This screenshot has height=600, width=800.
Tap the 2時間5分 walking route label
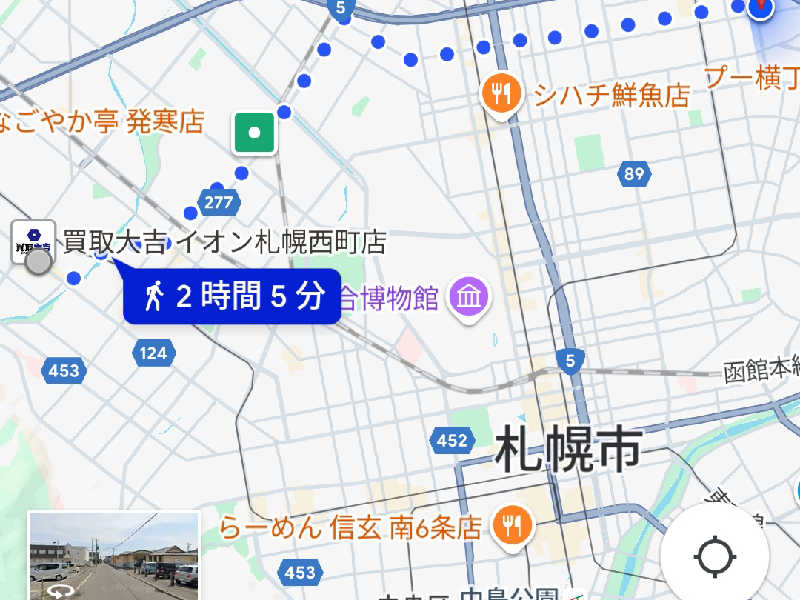231,296
